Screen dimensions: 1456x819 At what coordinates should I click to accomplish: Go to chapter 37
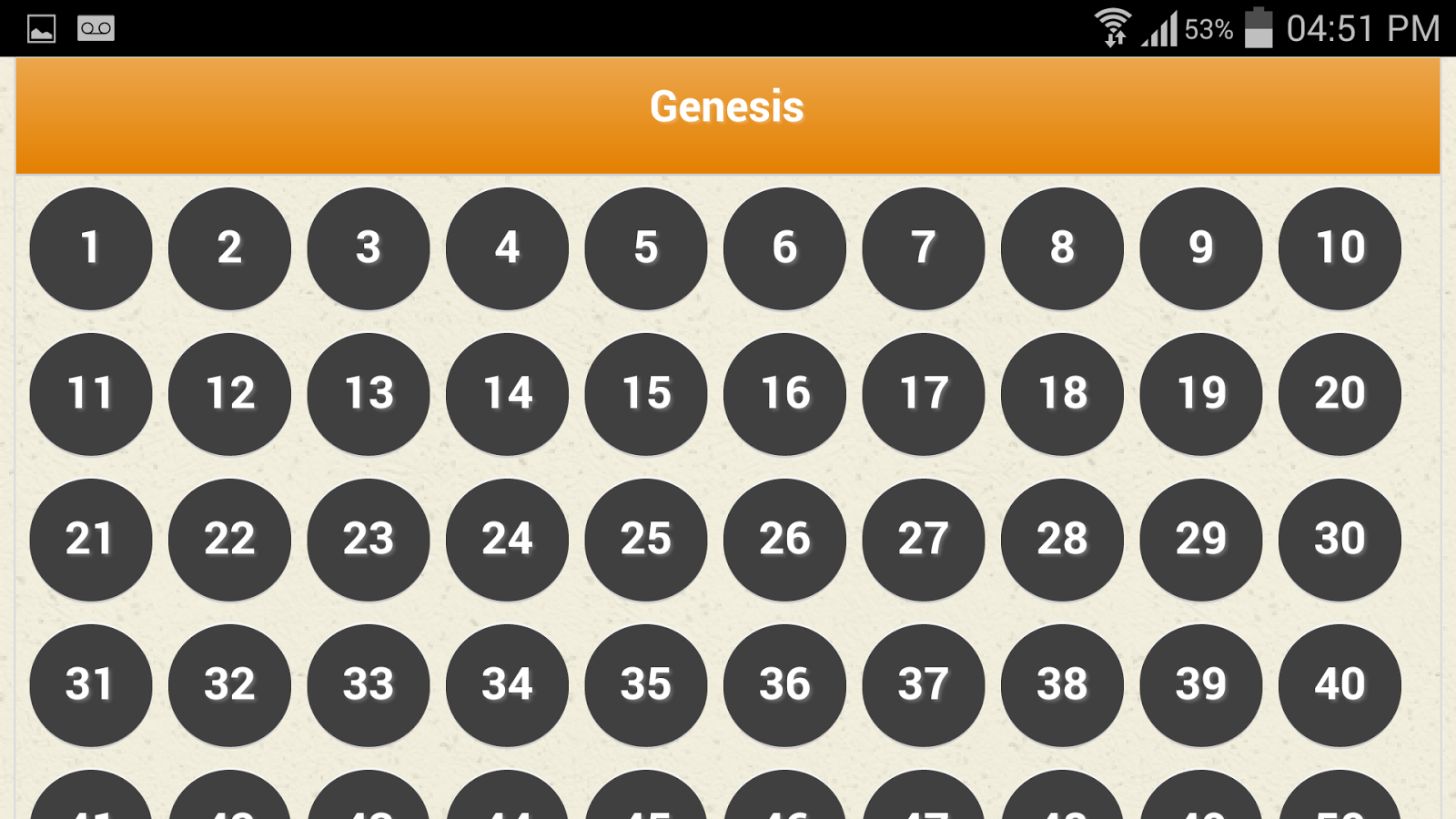[x=923, y=685]
